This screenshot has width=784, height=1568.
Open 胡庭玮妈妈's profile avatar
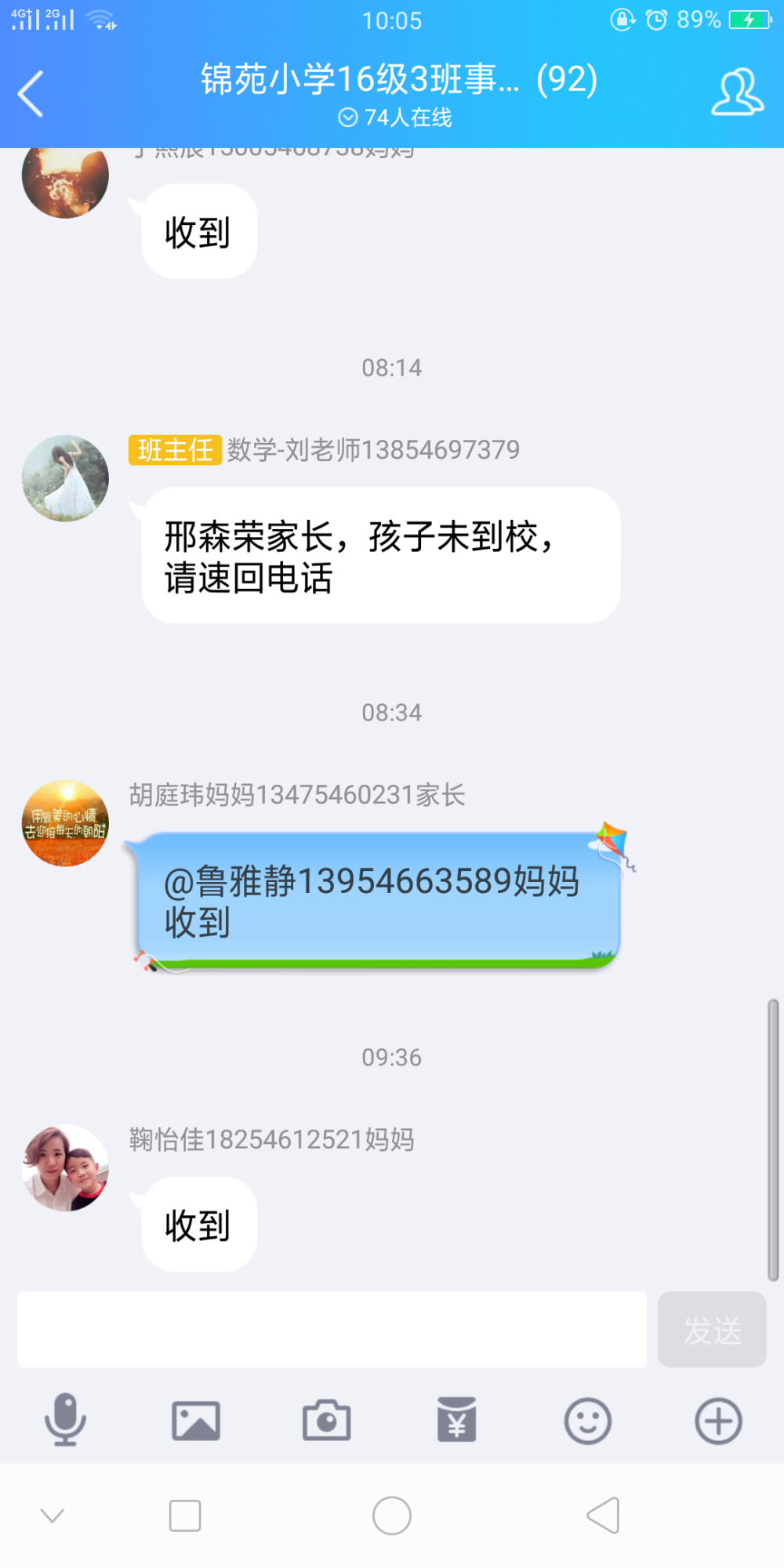point(65,823)
